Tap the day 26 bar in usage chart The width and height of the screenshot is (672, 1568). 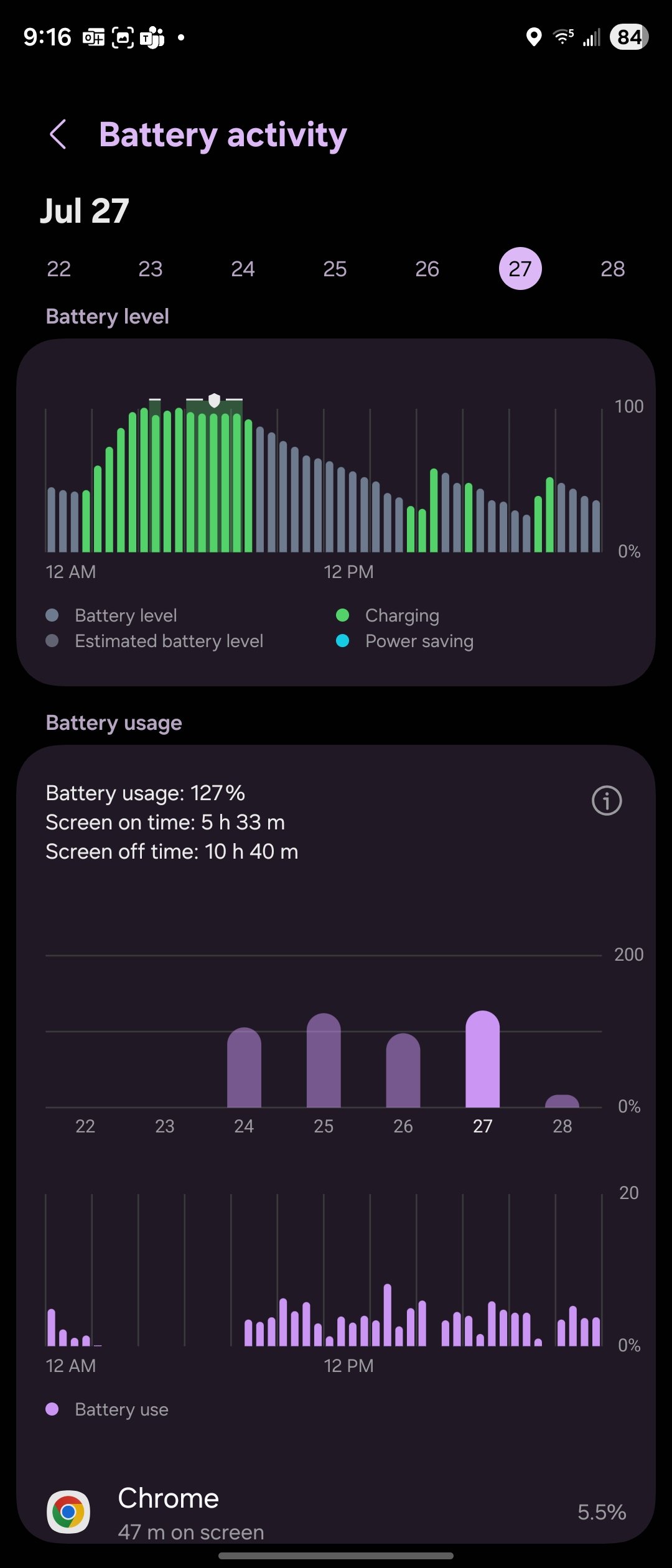point(403,1071)
